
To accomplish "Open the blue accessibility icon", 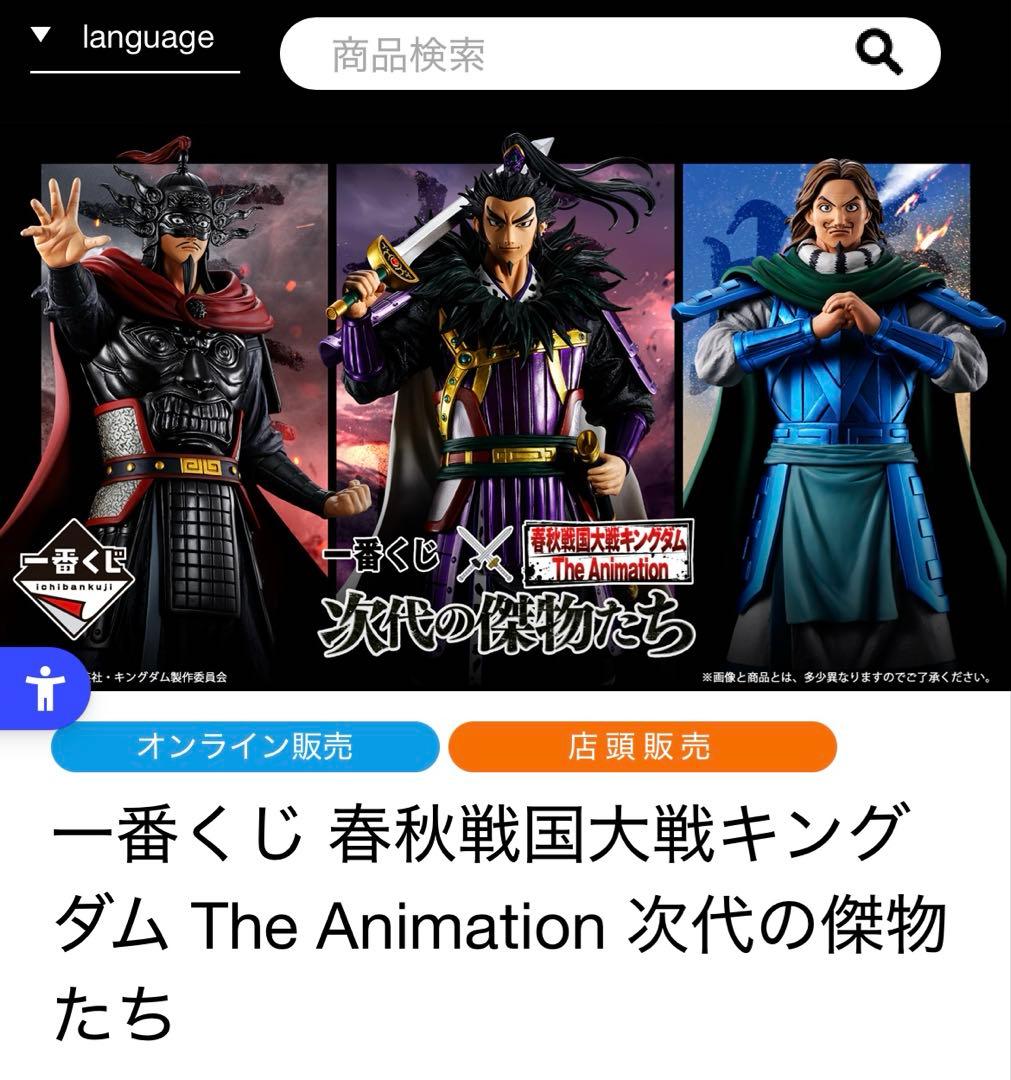I will [x=44, y=687].
